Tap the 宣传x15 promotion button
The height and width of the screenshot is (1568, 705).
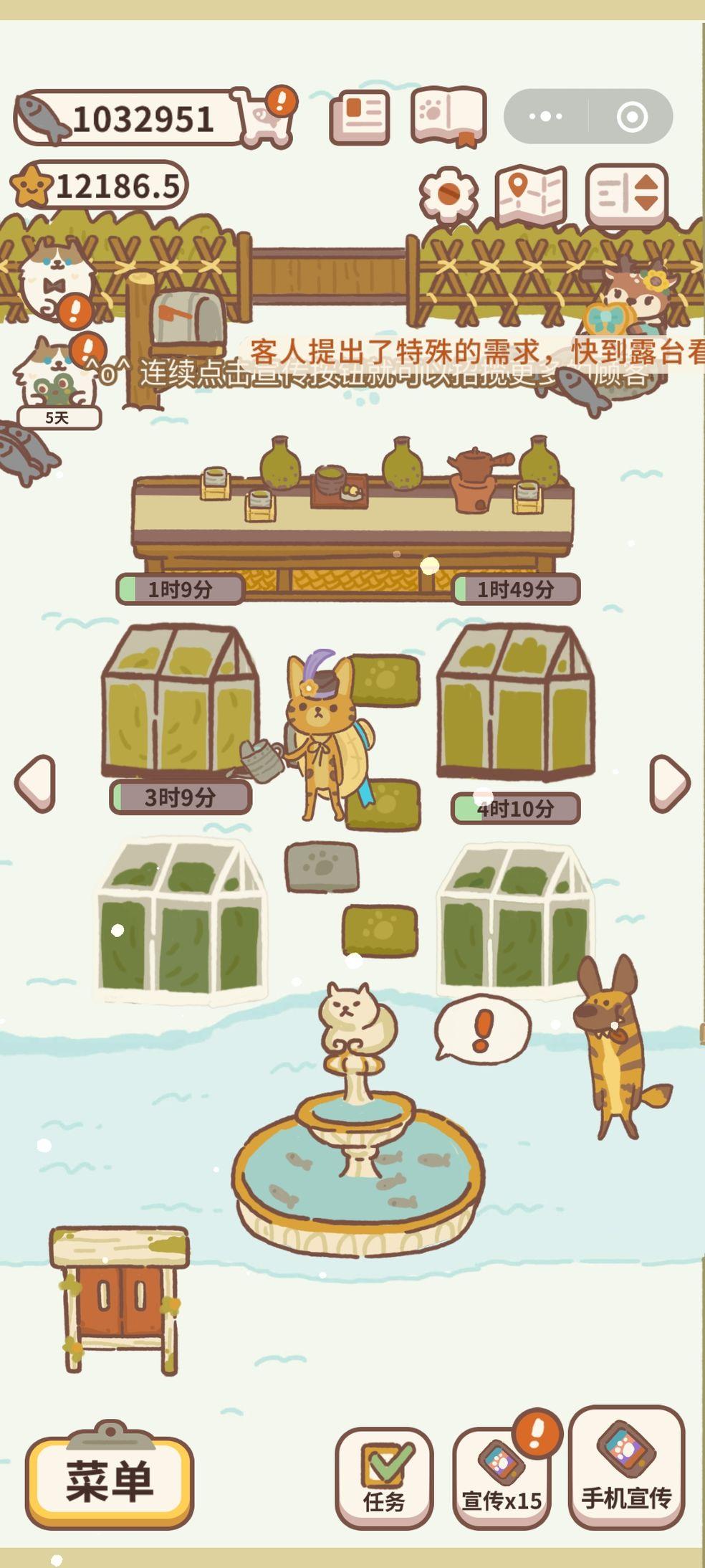pos(502,1478)
